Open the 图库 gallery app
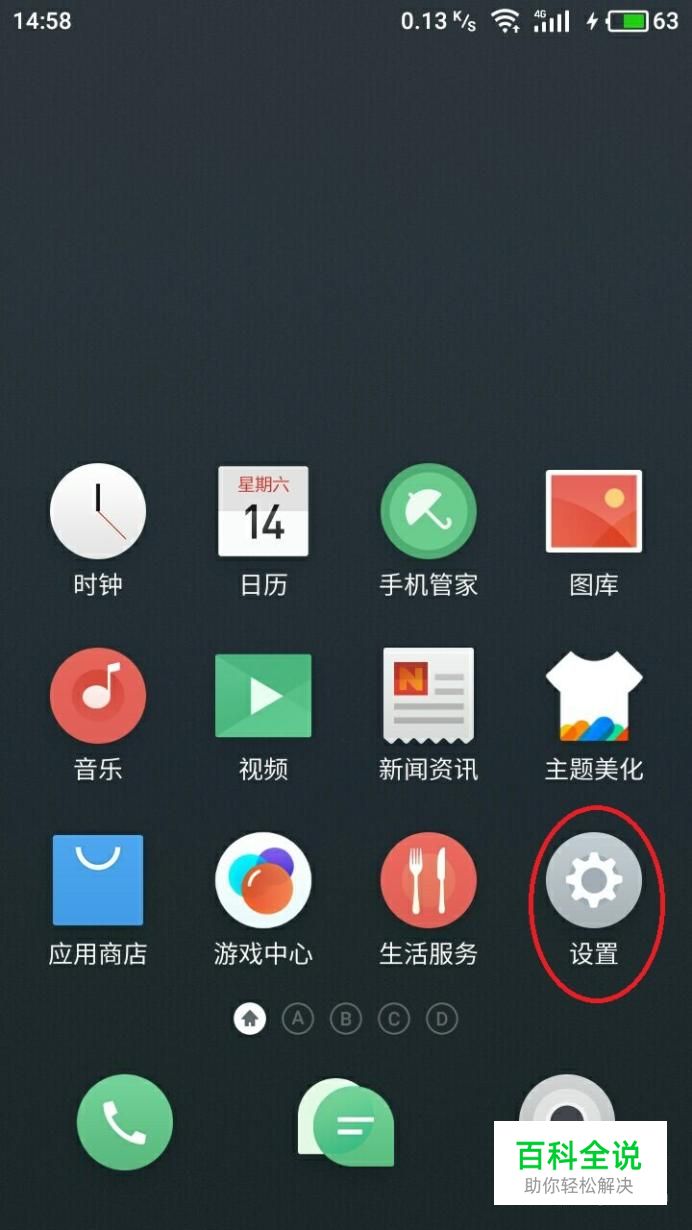Image resolution: width=692 pixels, height=1230 pixels. pyautogui.click(x=594, y=511)
